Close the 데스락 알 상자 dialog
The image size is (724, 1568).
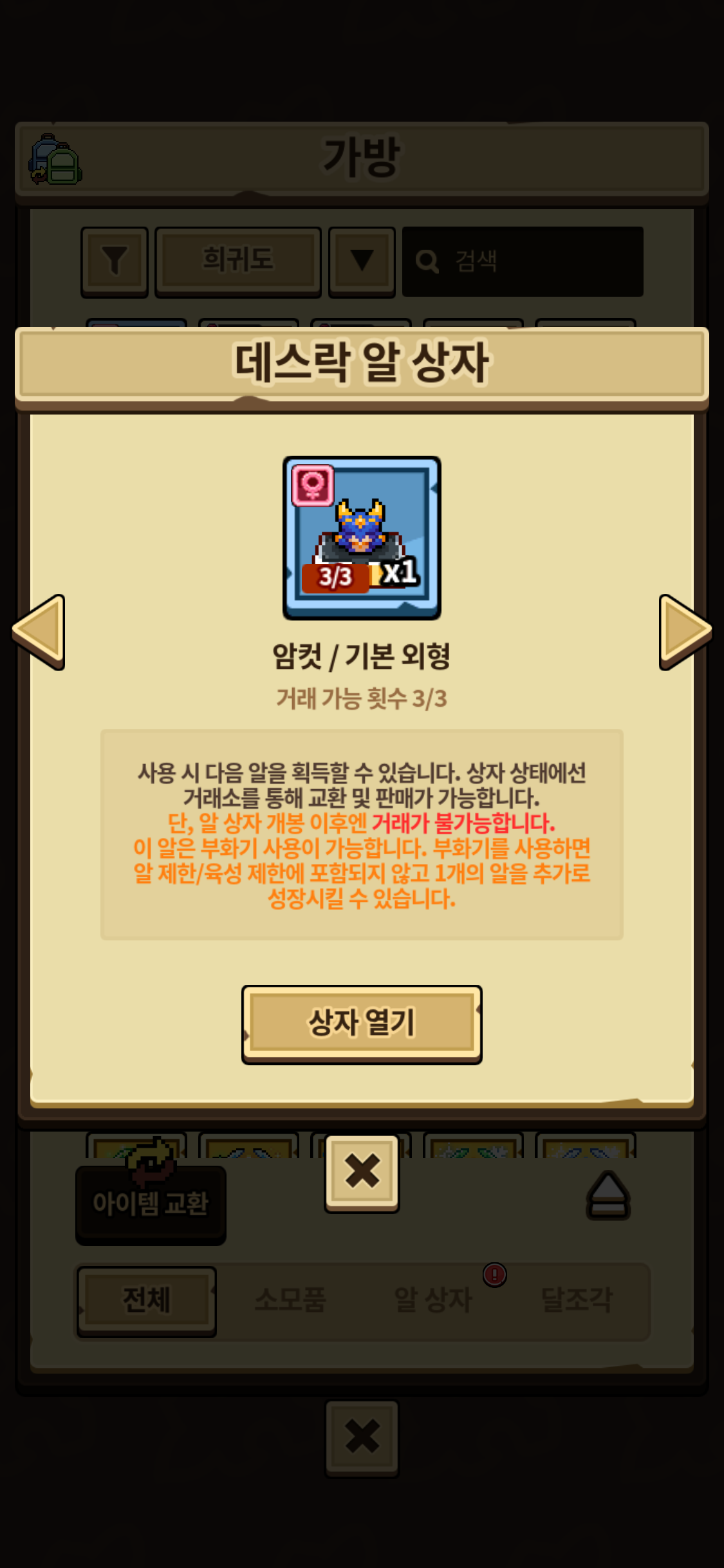[362, 1173]
